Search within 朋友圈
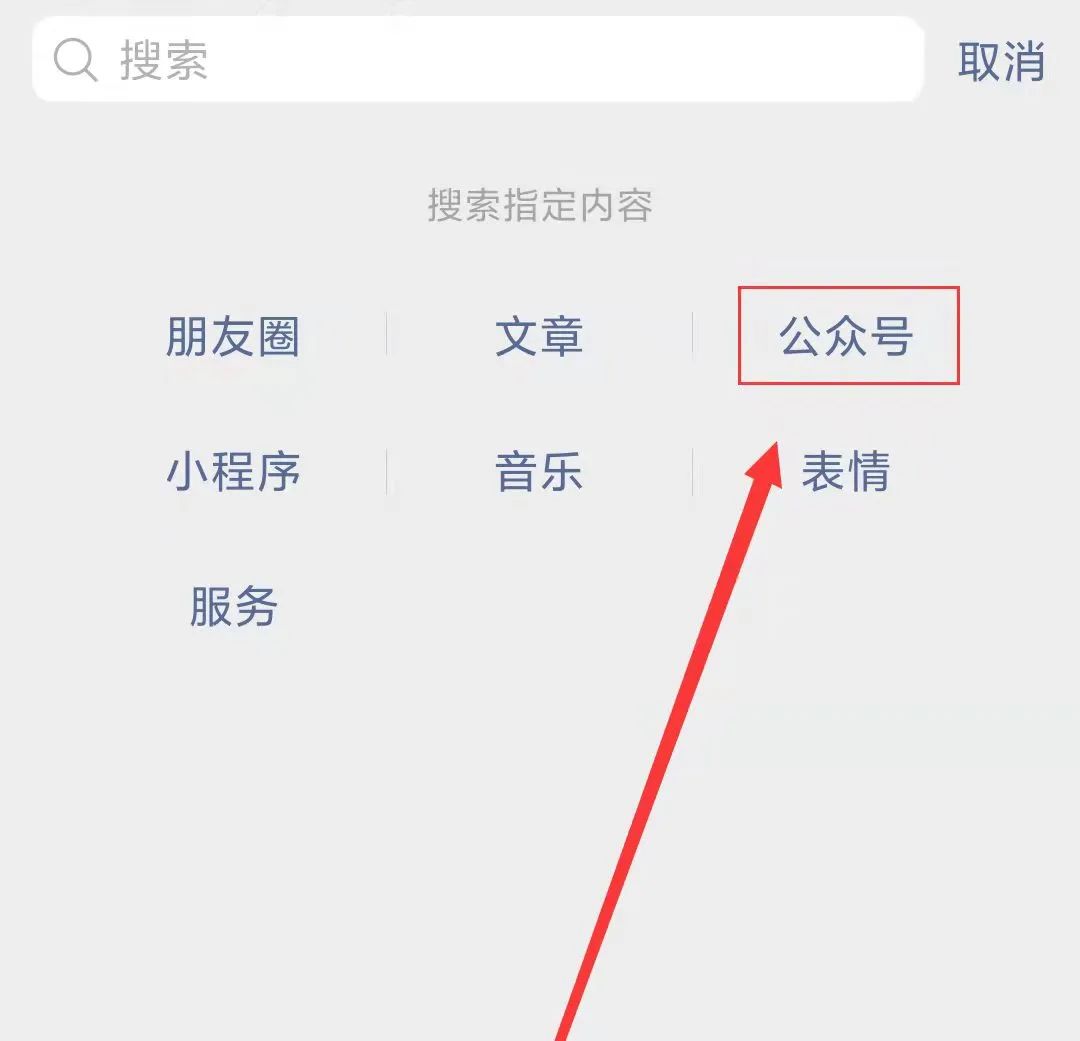Viewport: 1080px width, 1041px height. (233, 337)
